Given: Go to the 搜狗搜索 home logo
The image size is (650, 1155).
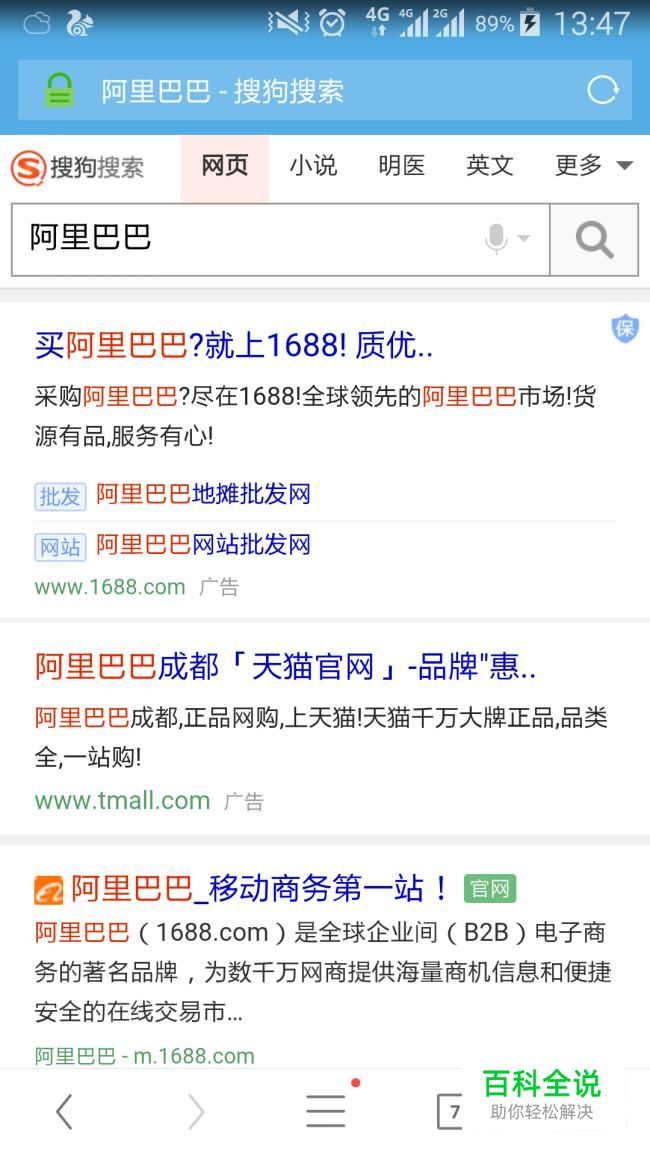Looking at the screenshot, I should point(78,167).
